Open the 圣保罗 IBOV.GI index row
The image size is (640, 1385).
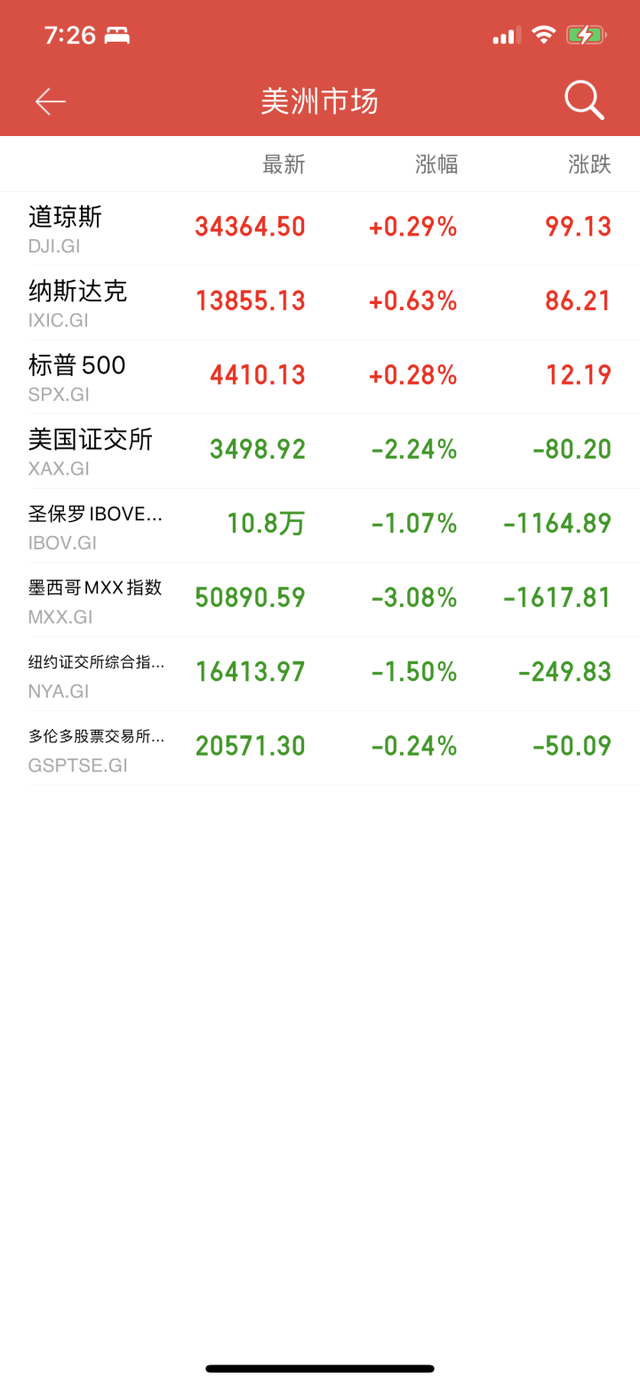pos(320,523)
